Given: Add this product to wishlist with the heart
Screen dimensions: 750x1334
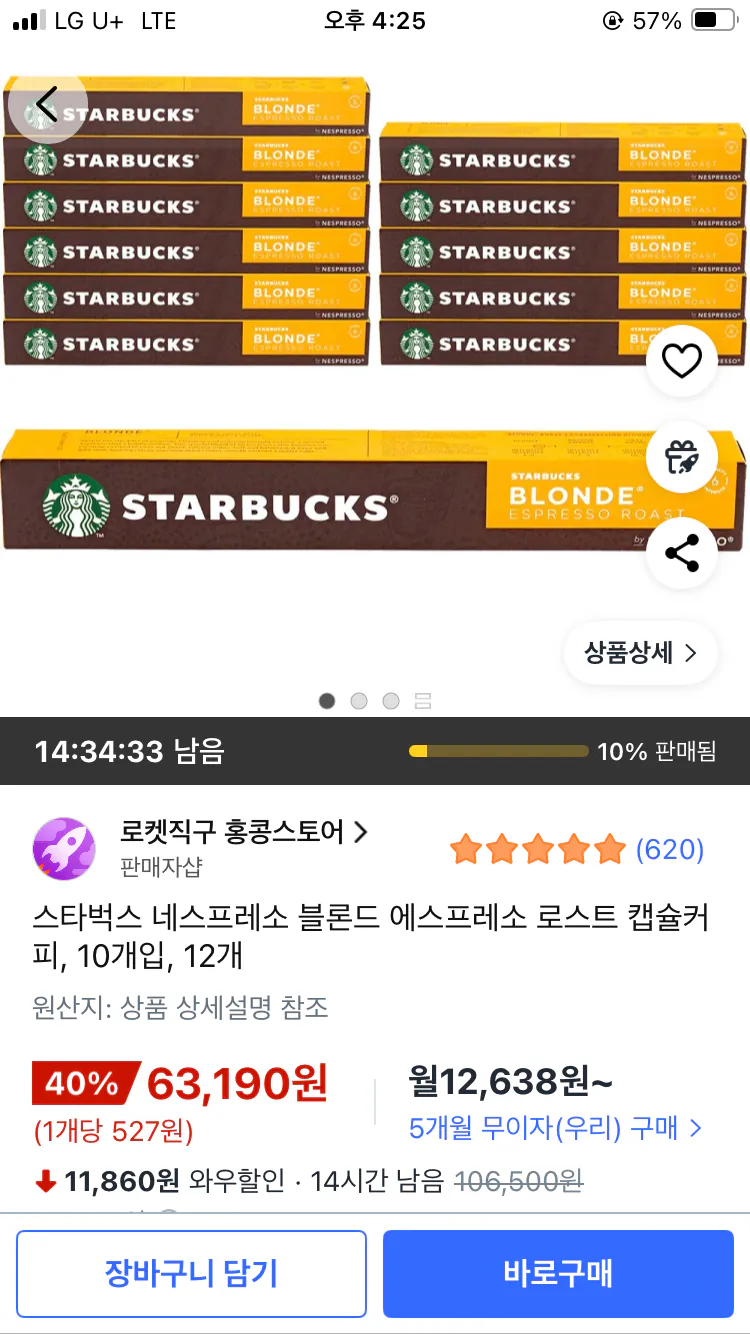Looking at the screenshot, I should click(x=682, y=361).
